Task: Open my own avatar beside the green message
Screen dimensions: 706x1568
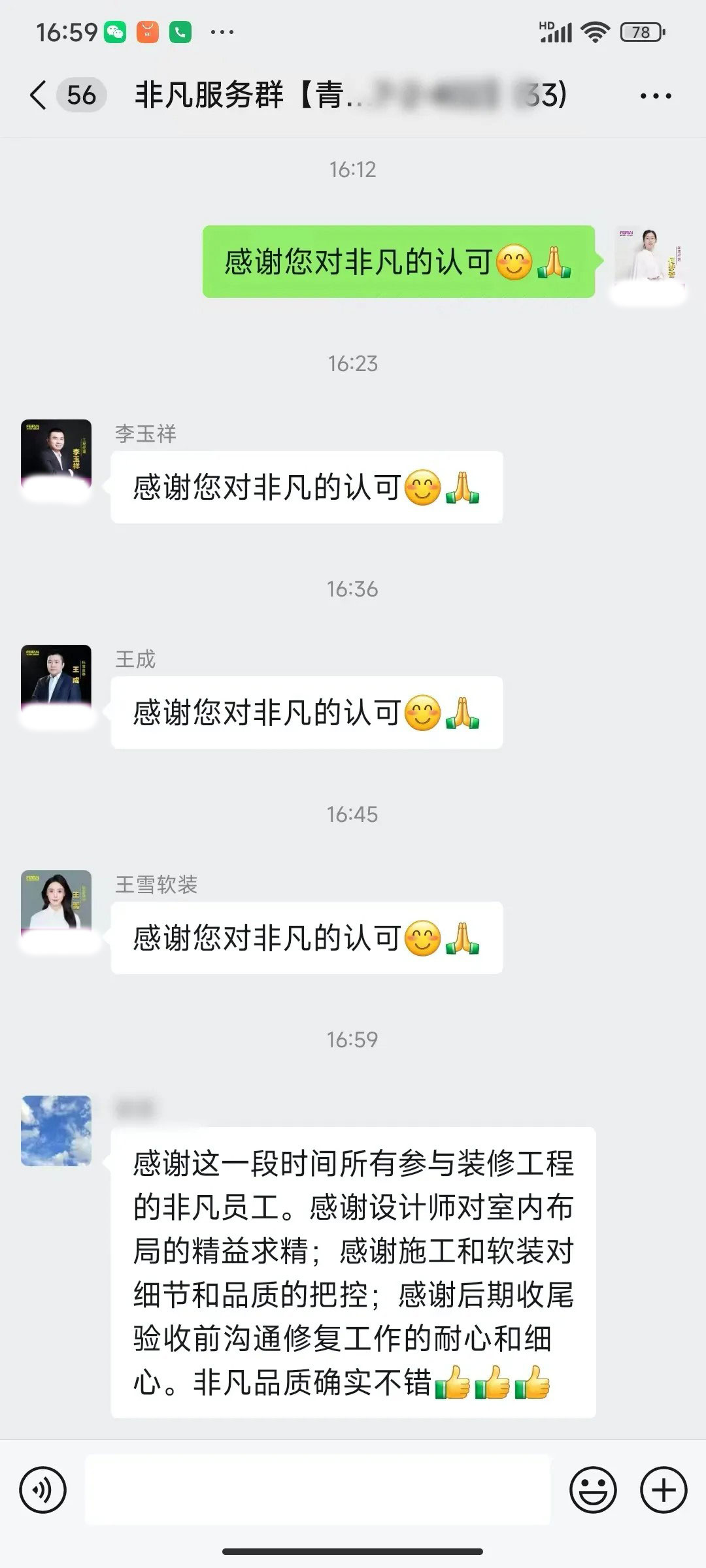Action: tap(648, 261)
